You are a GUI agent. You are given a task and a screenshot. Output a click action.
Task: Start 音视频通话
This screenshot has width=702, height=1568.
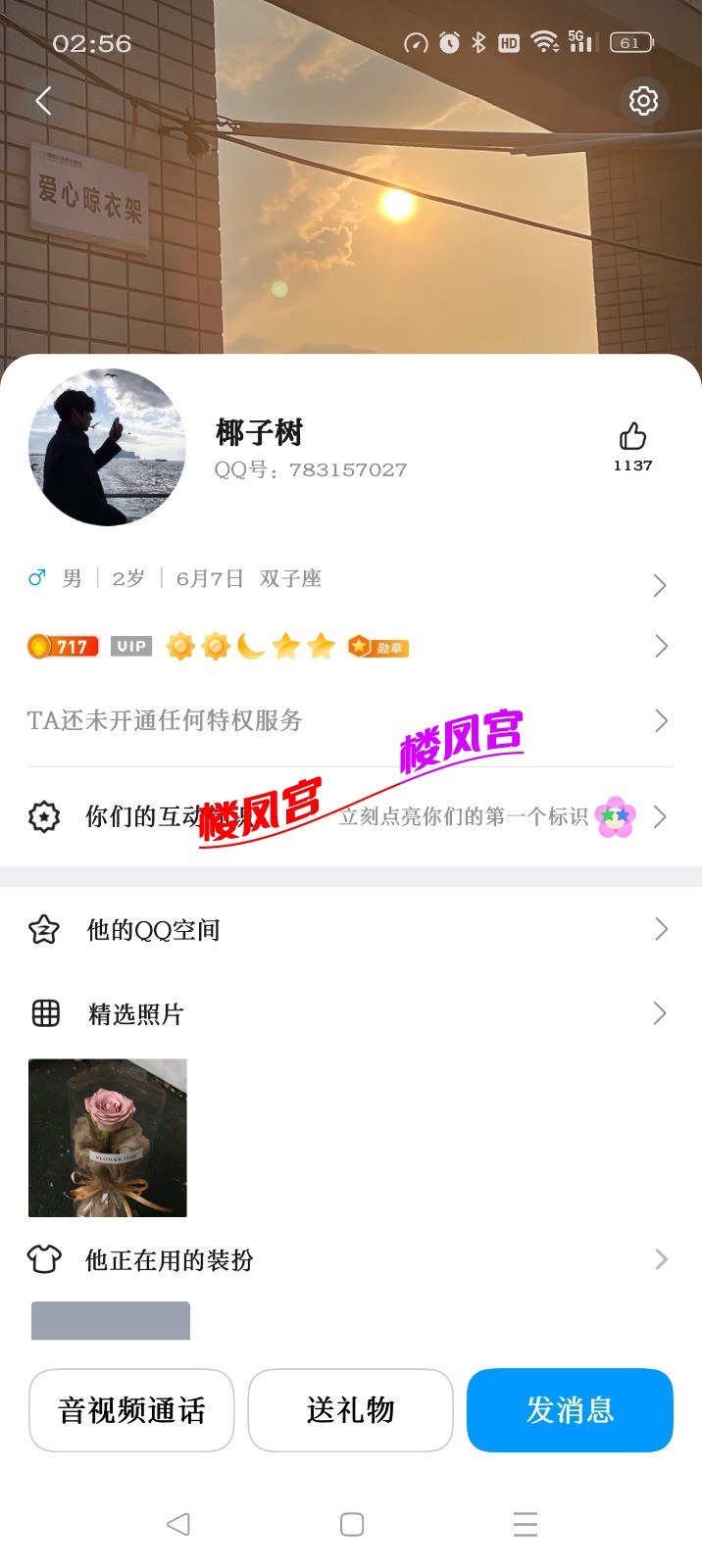click(131, 1410)
